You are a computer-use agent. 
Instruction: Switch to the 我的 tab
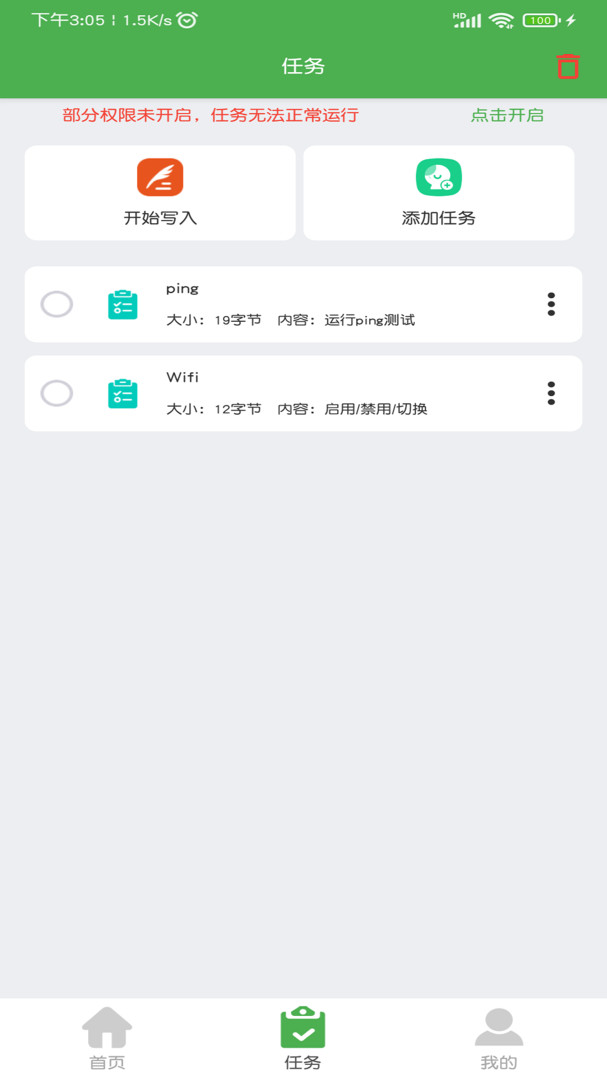[499, 1039]
